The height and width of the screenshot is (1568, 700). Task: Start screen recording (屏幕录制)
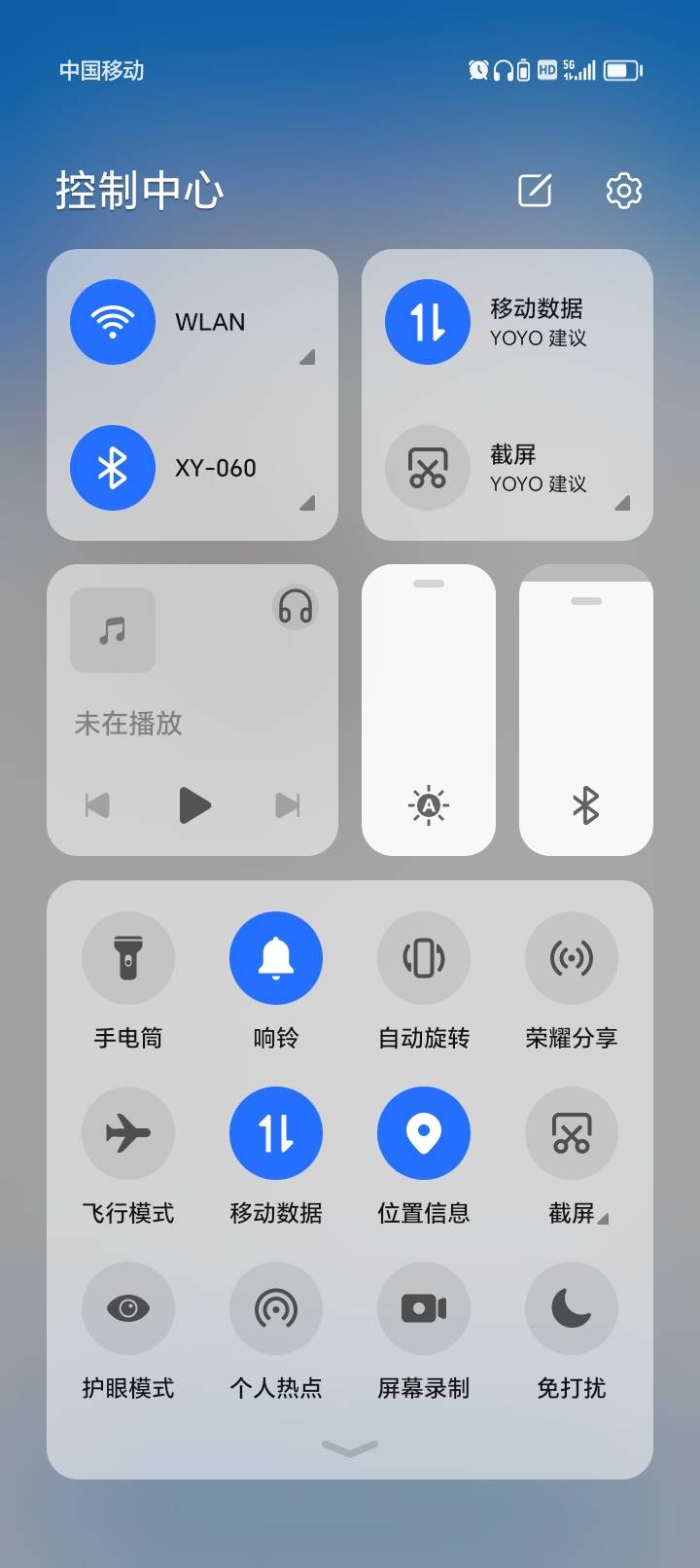424,1308
